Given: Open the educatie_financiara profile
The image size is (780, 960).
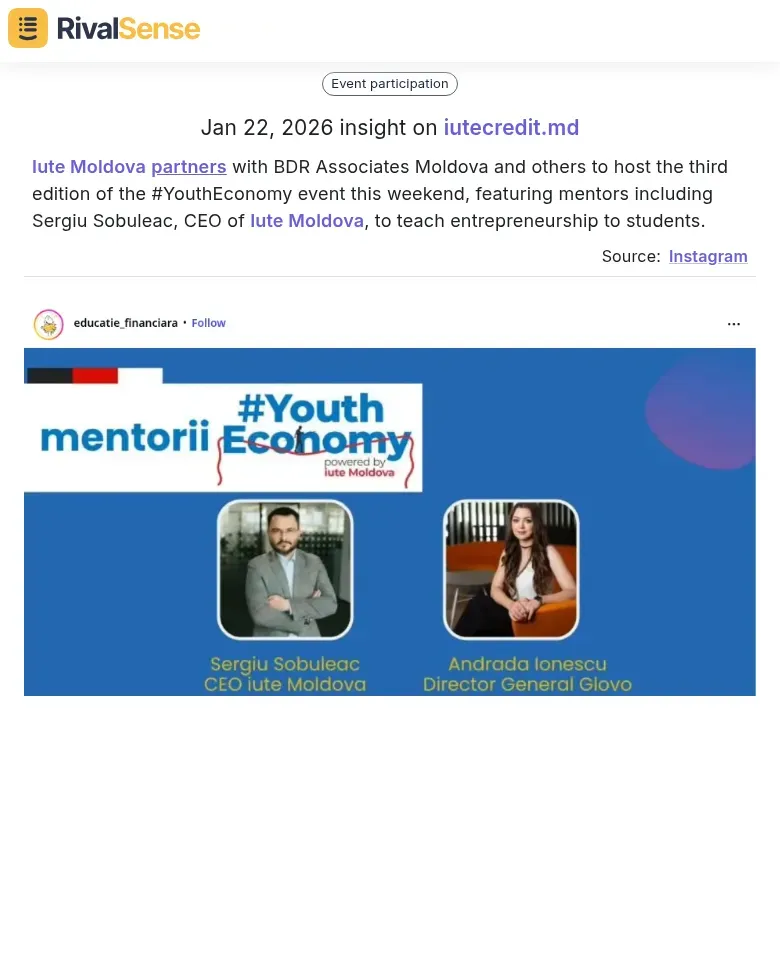Looking at the screenshot, I should tap(125, 323).
